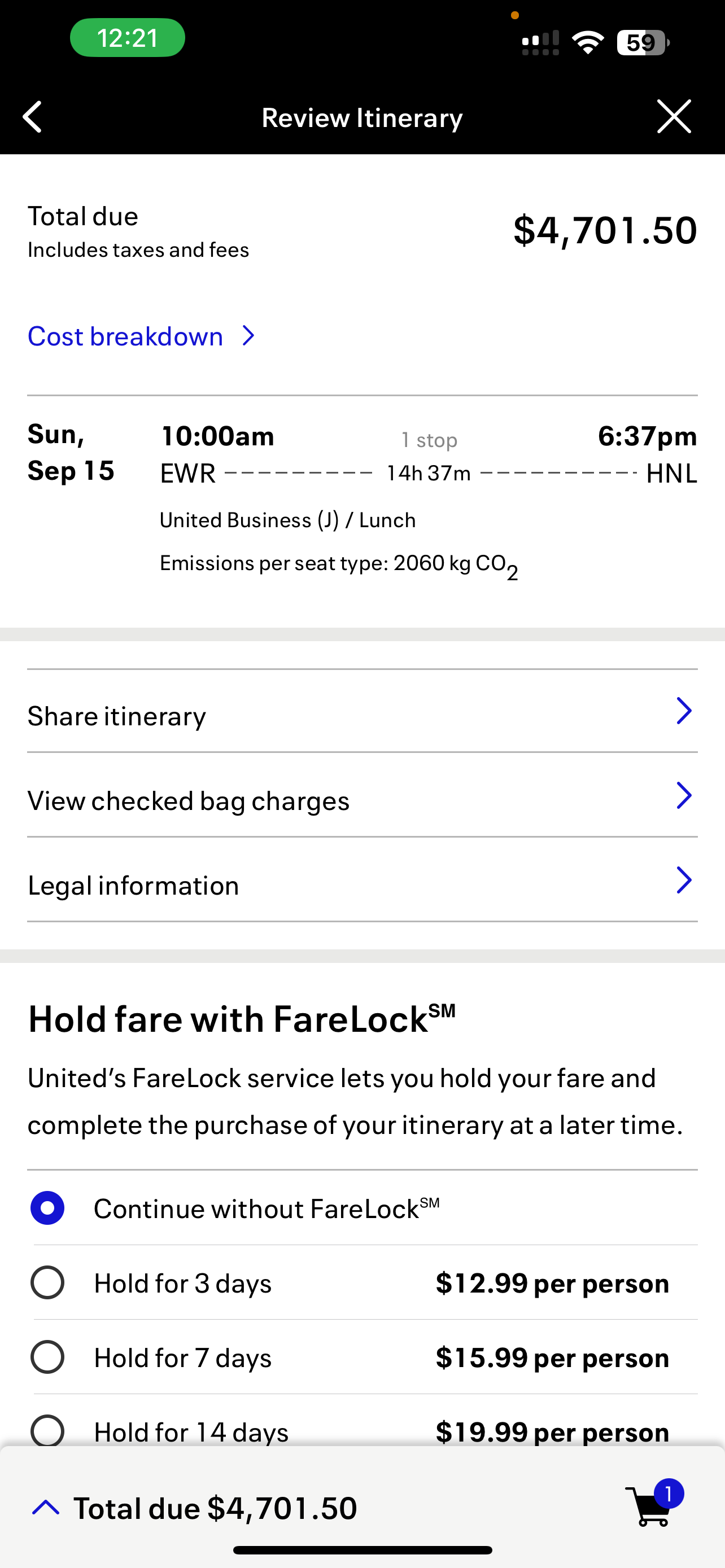Viewport: 725px width, 1568px height.
Task: View checked bag charges
Action: [362, 795]
